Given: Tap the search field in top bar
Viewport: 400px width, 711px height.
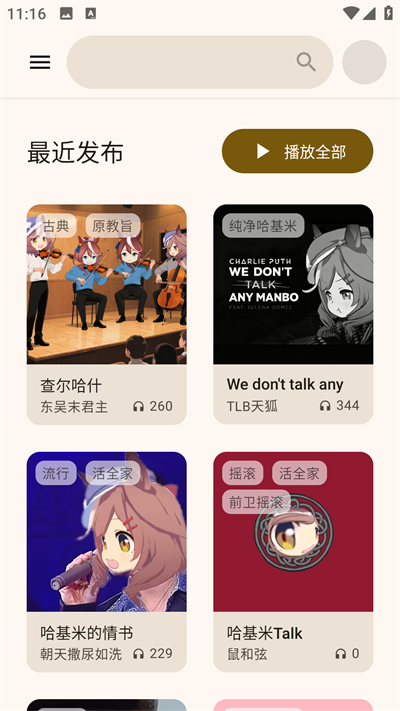Looking at the screenshot, I should (200, 62).
